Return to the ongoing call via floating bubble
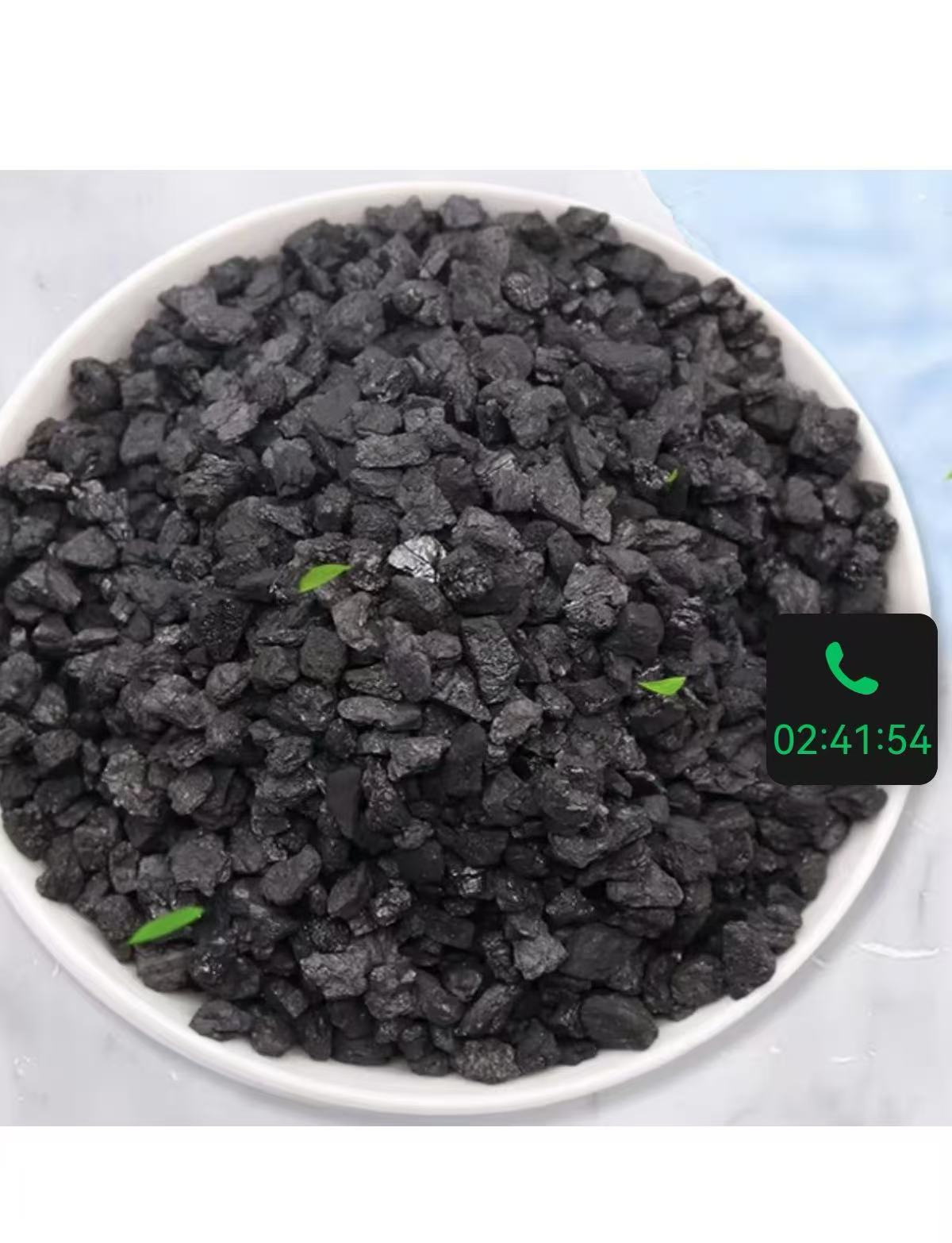This screenshot has height=1243, width=952. (x=851, y=698)
